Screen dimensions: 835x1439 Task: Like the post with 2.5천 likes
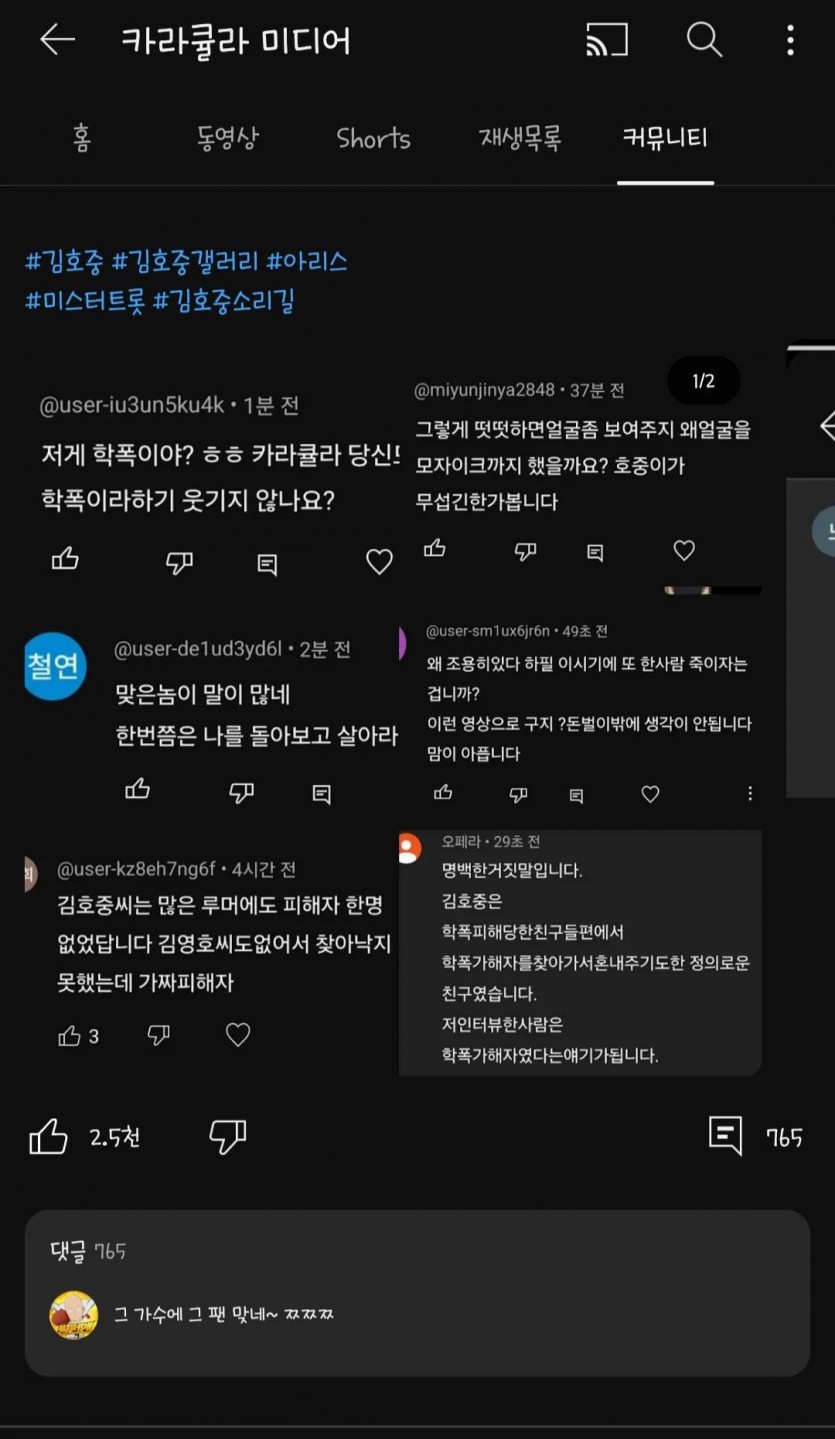coord(48,1137)
